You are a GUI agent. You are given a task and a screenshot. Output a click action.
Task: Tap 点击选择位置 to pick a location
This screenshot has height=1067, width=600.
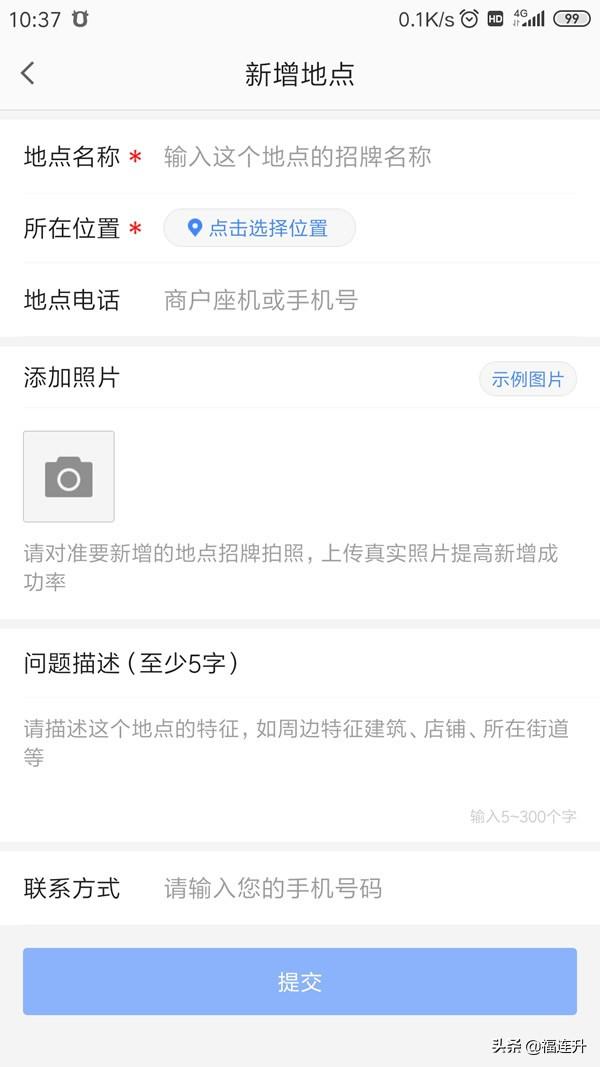click(x=259, y=228)
